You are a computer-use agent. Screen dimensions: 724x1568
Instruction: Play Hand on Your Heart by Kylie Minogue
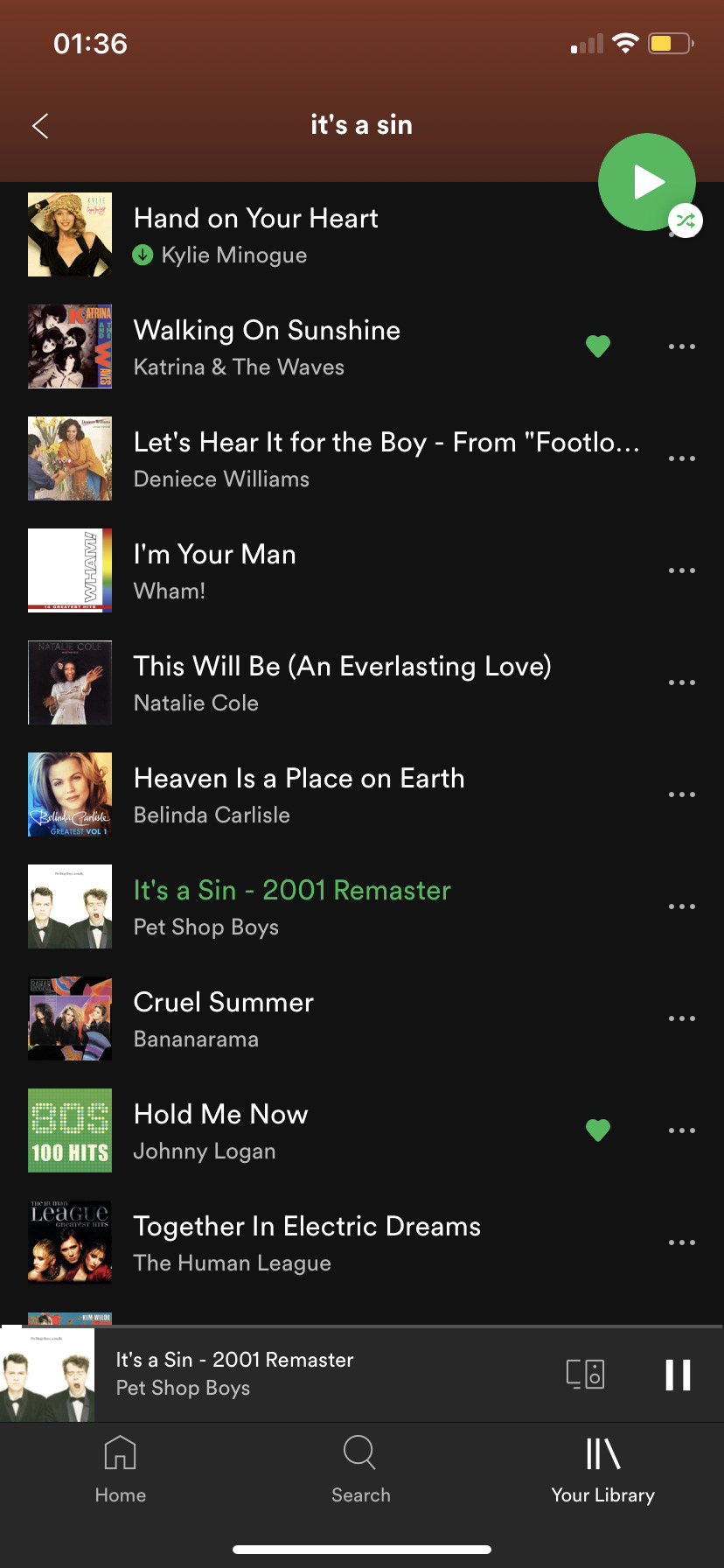point(255,234)
